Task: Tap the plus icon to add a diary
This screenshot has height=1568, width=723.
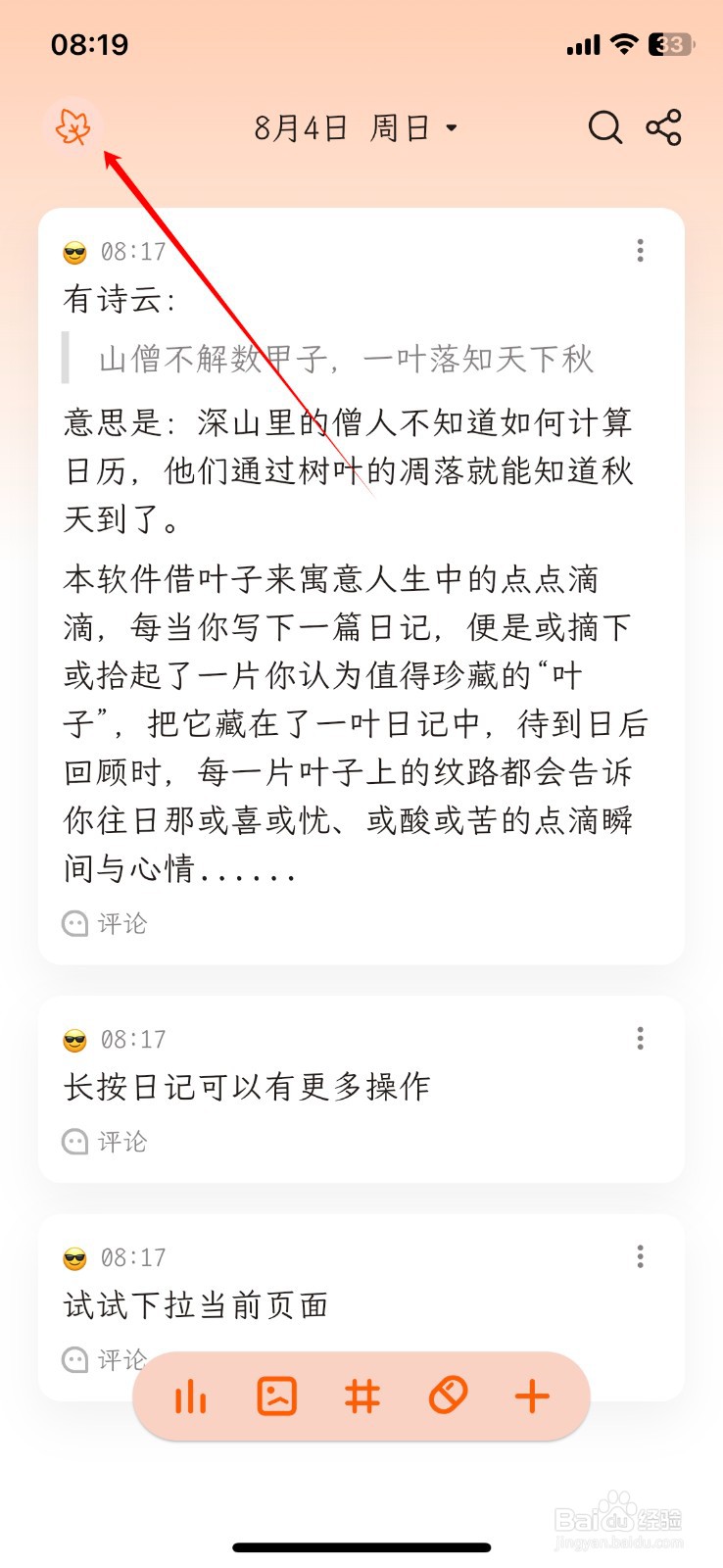Action: click(532, 1396)
